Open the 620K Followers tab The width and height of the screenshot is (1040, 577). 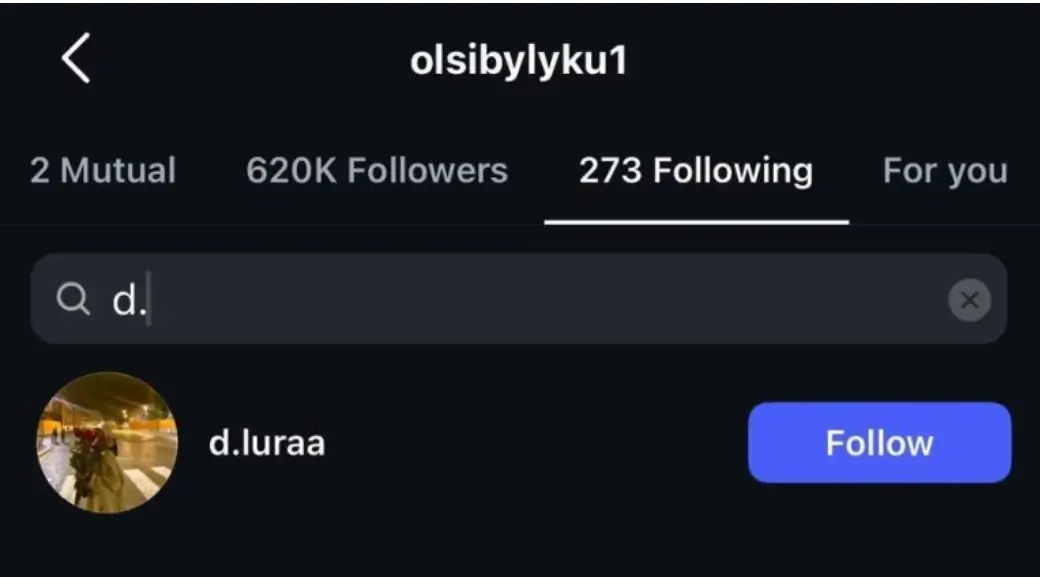pos(377,171)
